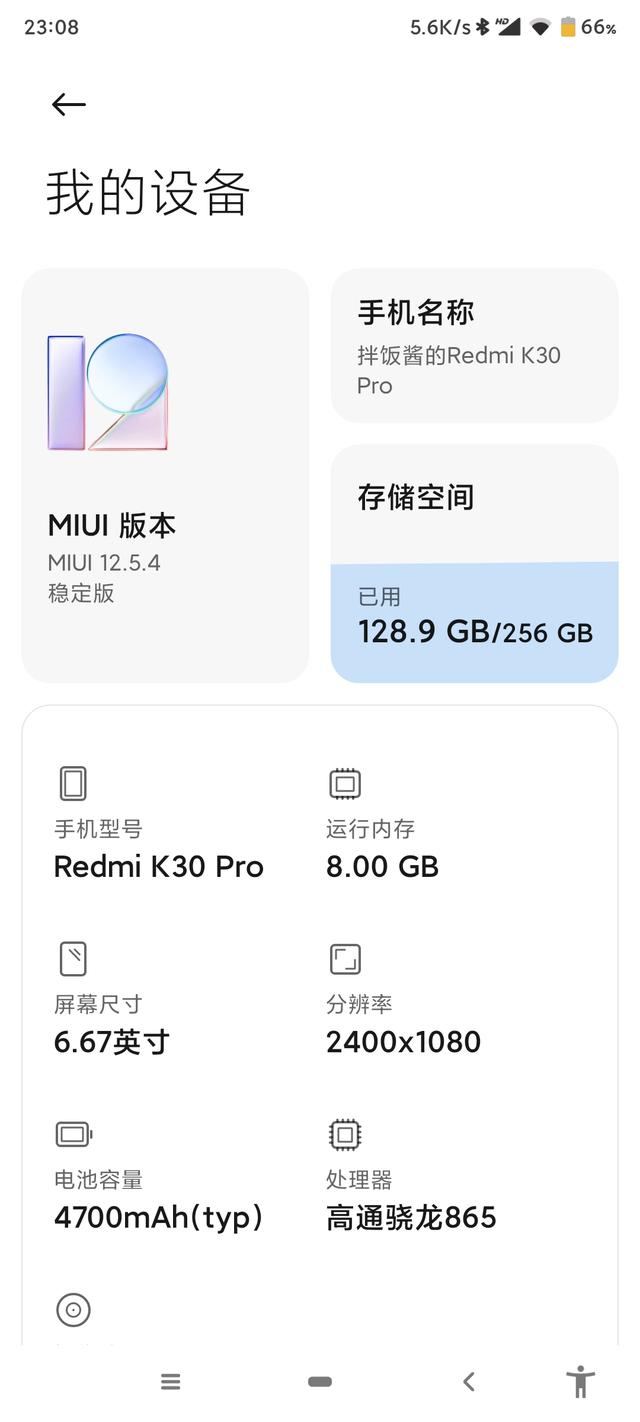Open the MIUI 版本 card

pos(165,475)
